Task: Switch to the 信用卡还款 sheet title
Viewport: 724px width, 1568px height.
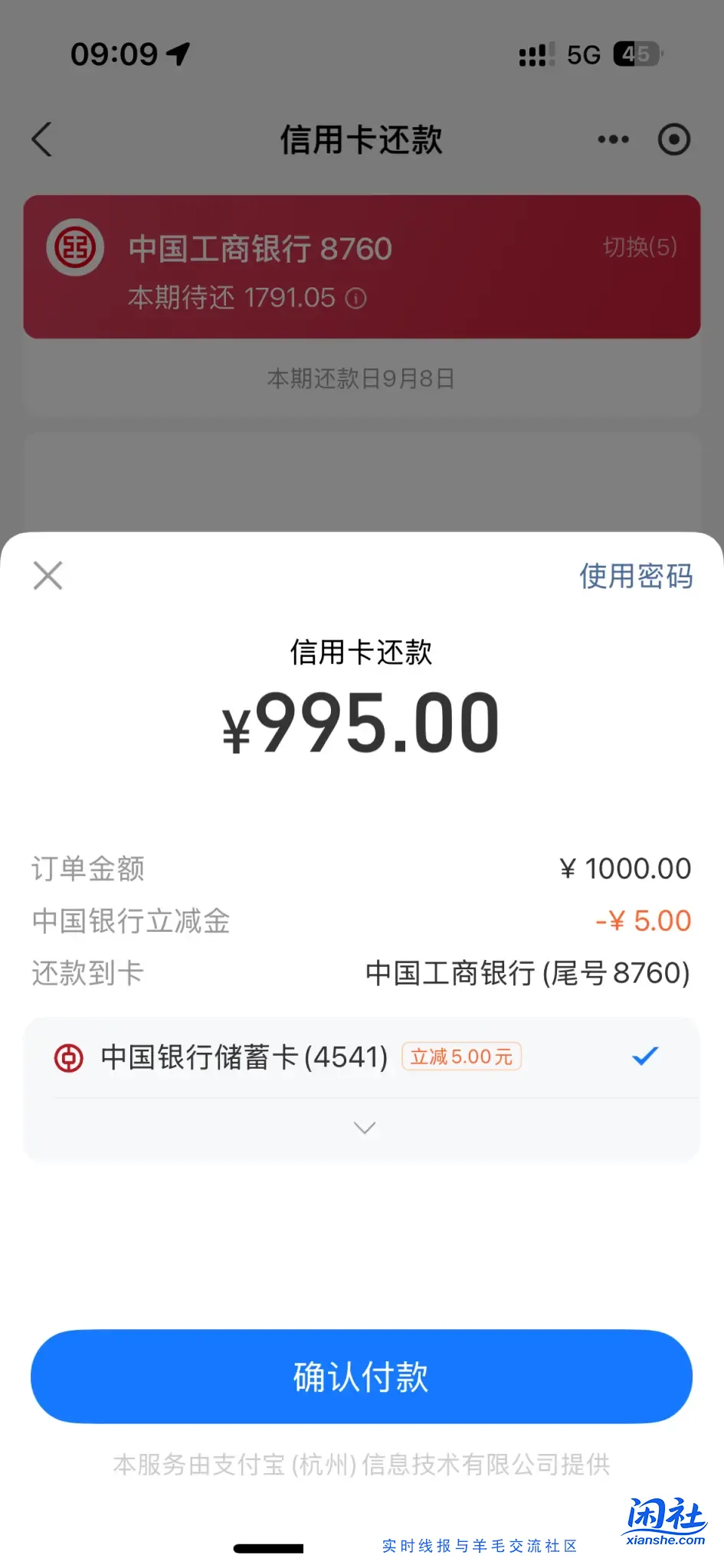Action: [362, 653]
